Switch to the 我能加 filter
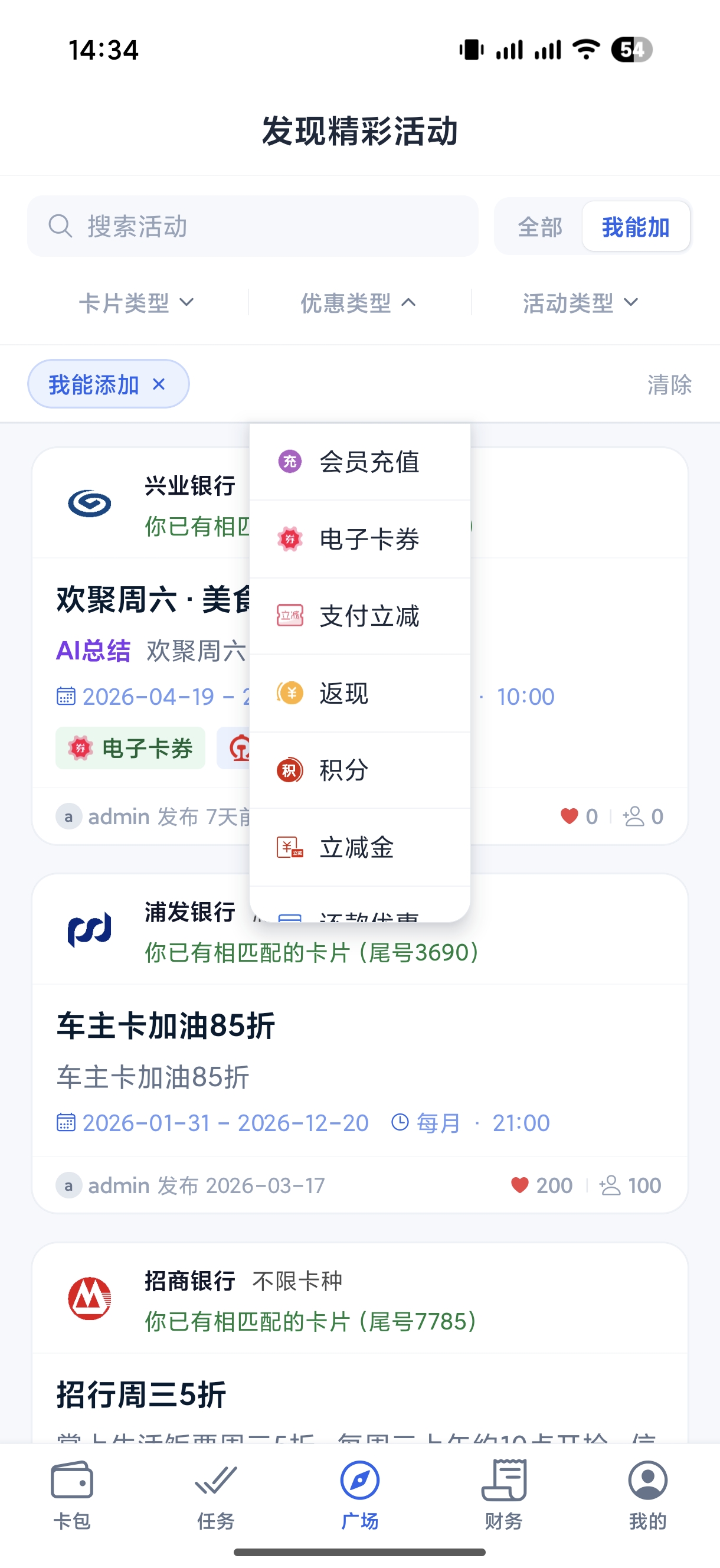 point(636,227)
